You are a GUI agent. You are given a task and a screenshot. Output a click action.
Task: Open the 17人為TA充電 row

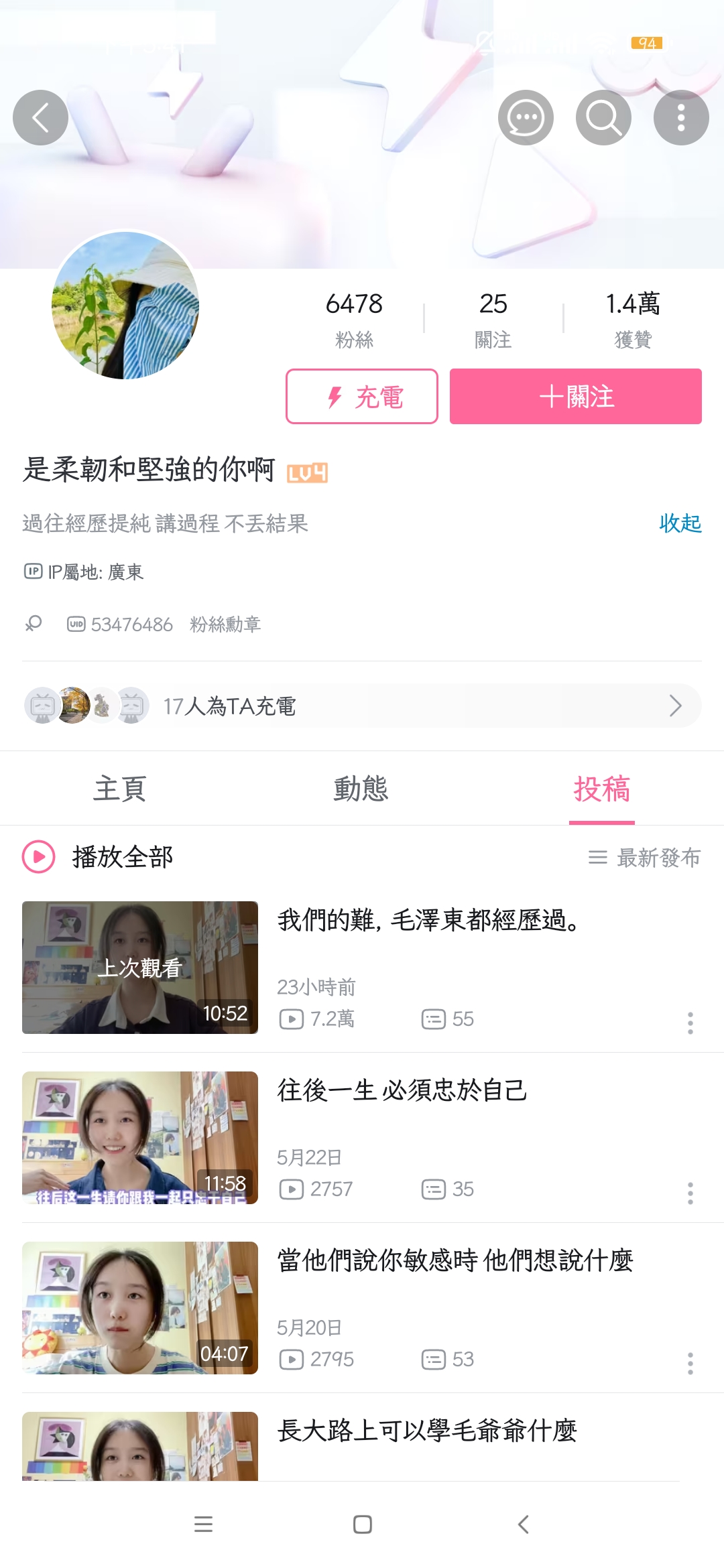[362, 706]
